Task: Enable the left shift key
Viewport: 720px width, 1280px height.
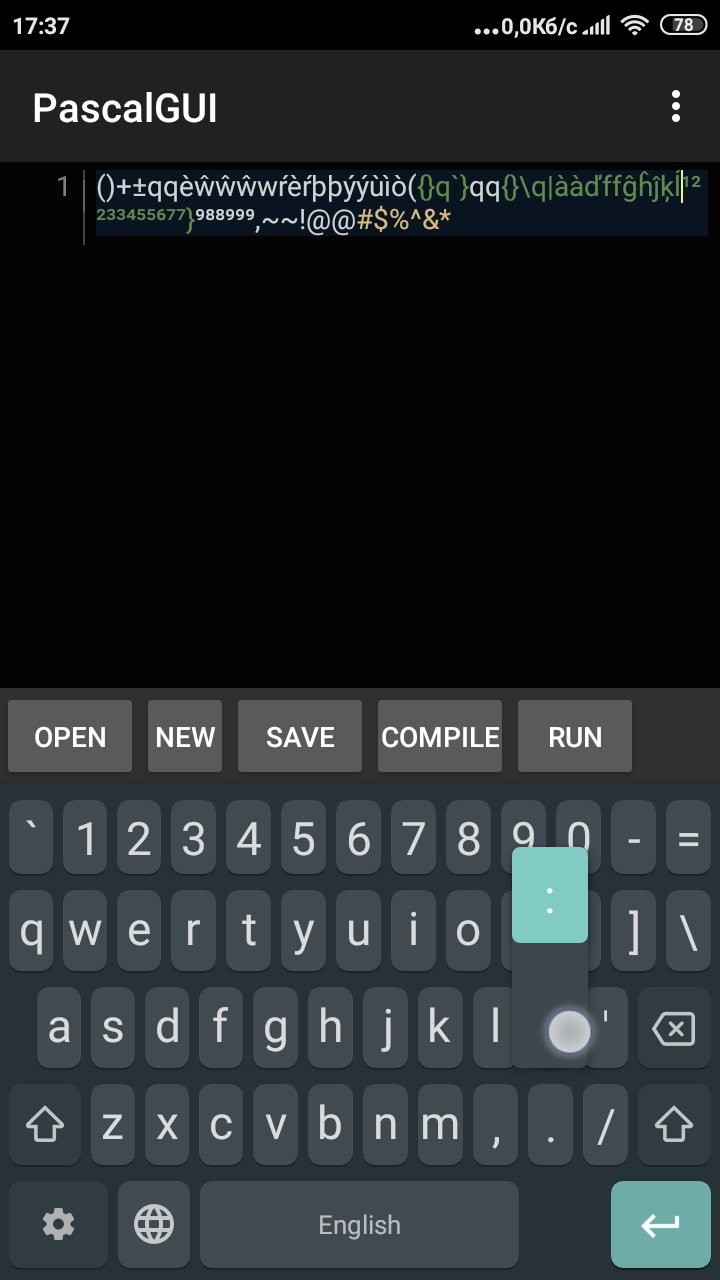Action: tap(45, 1126)
